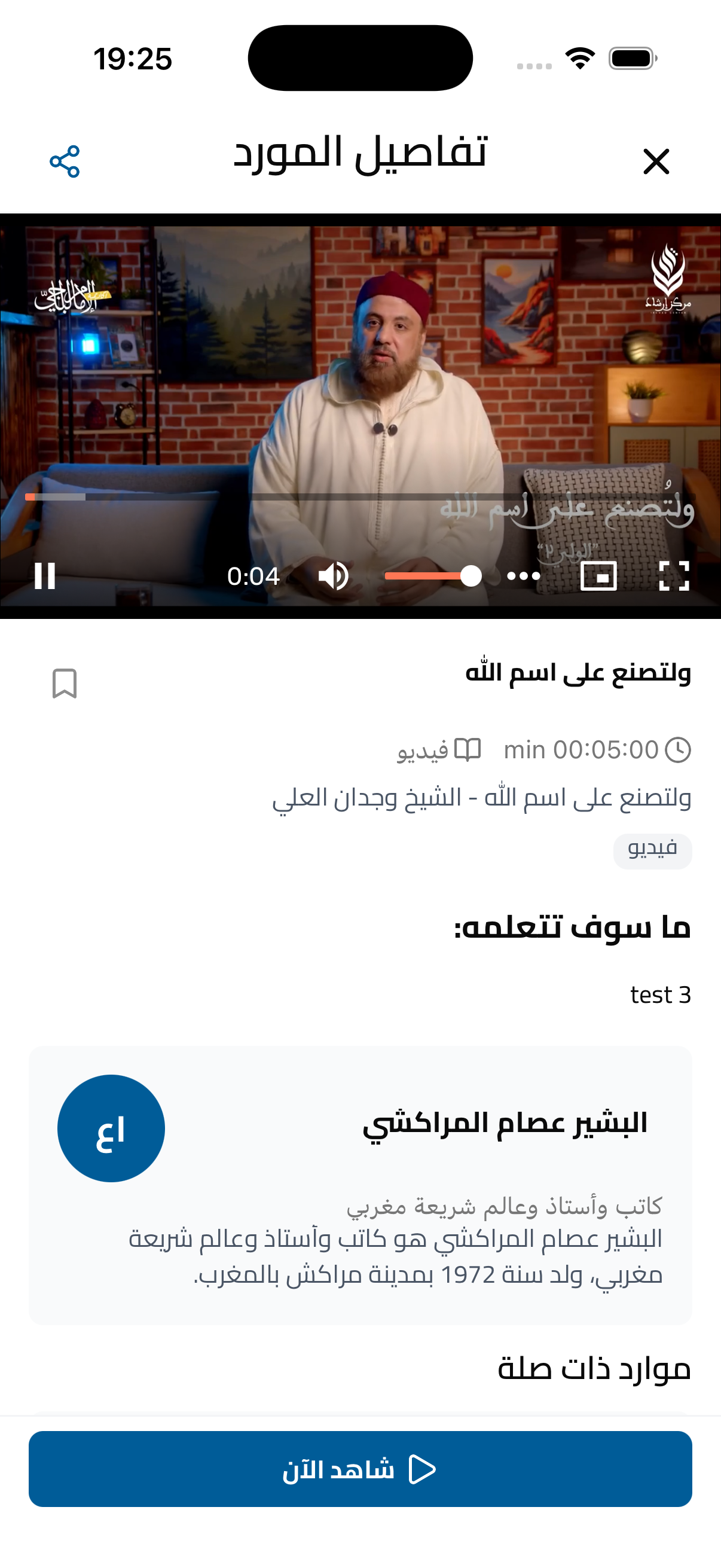Bookmark ولتصنع على اسم الله

click(65, 683)
